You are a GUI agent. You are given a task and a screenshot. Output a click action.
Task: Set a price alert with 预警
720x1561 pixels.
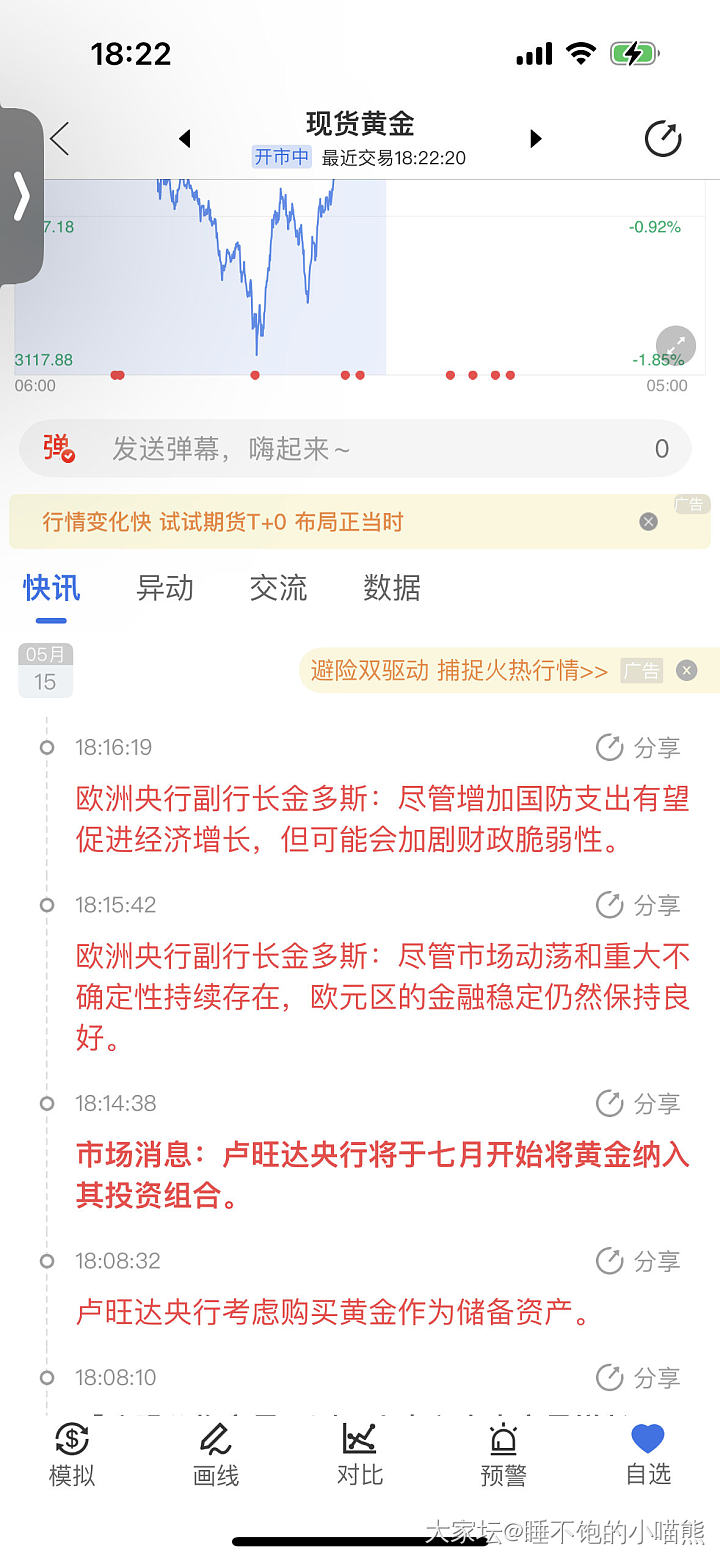[x=503, y=1455]
